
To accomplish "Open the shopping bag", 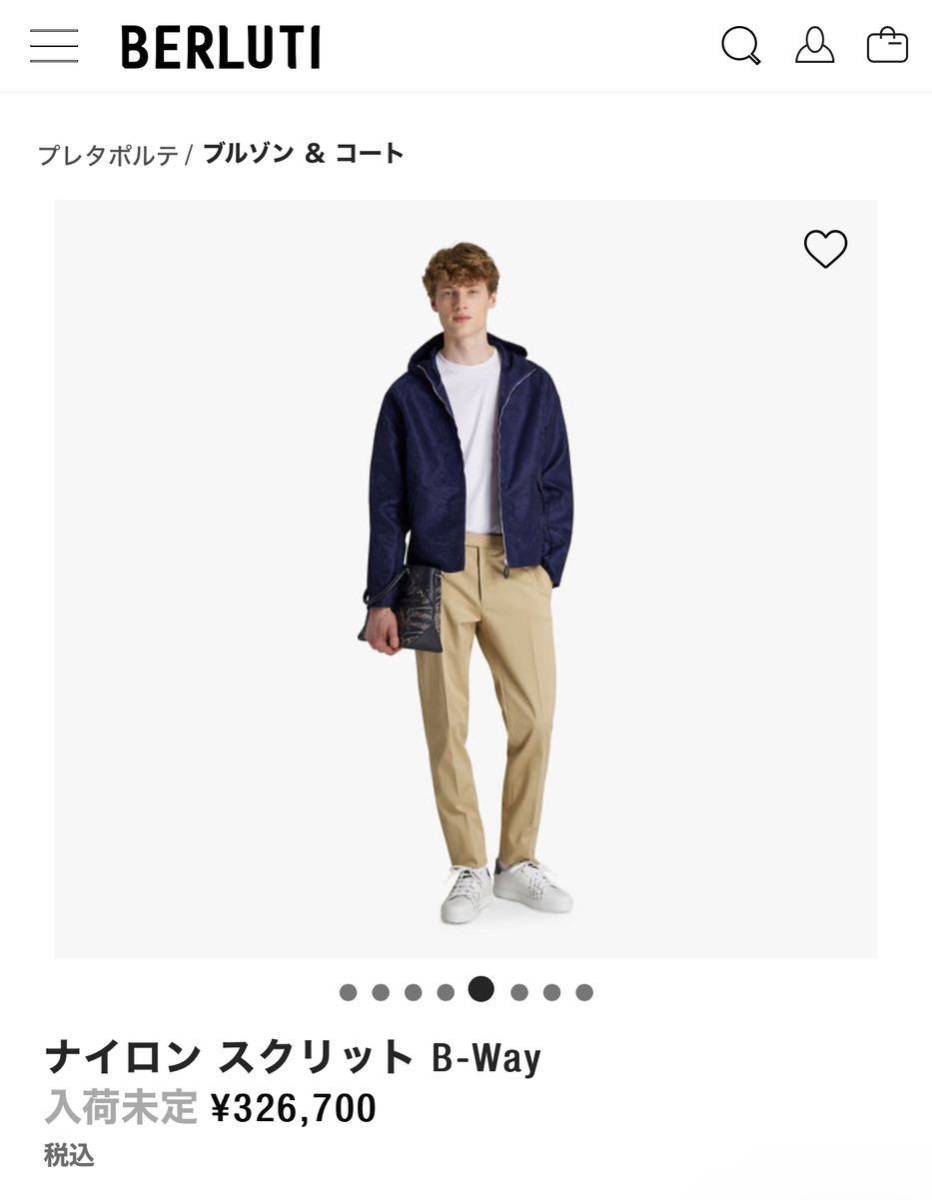I will [887, 46].
